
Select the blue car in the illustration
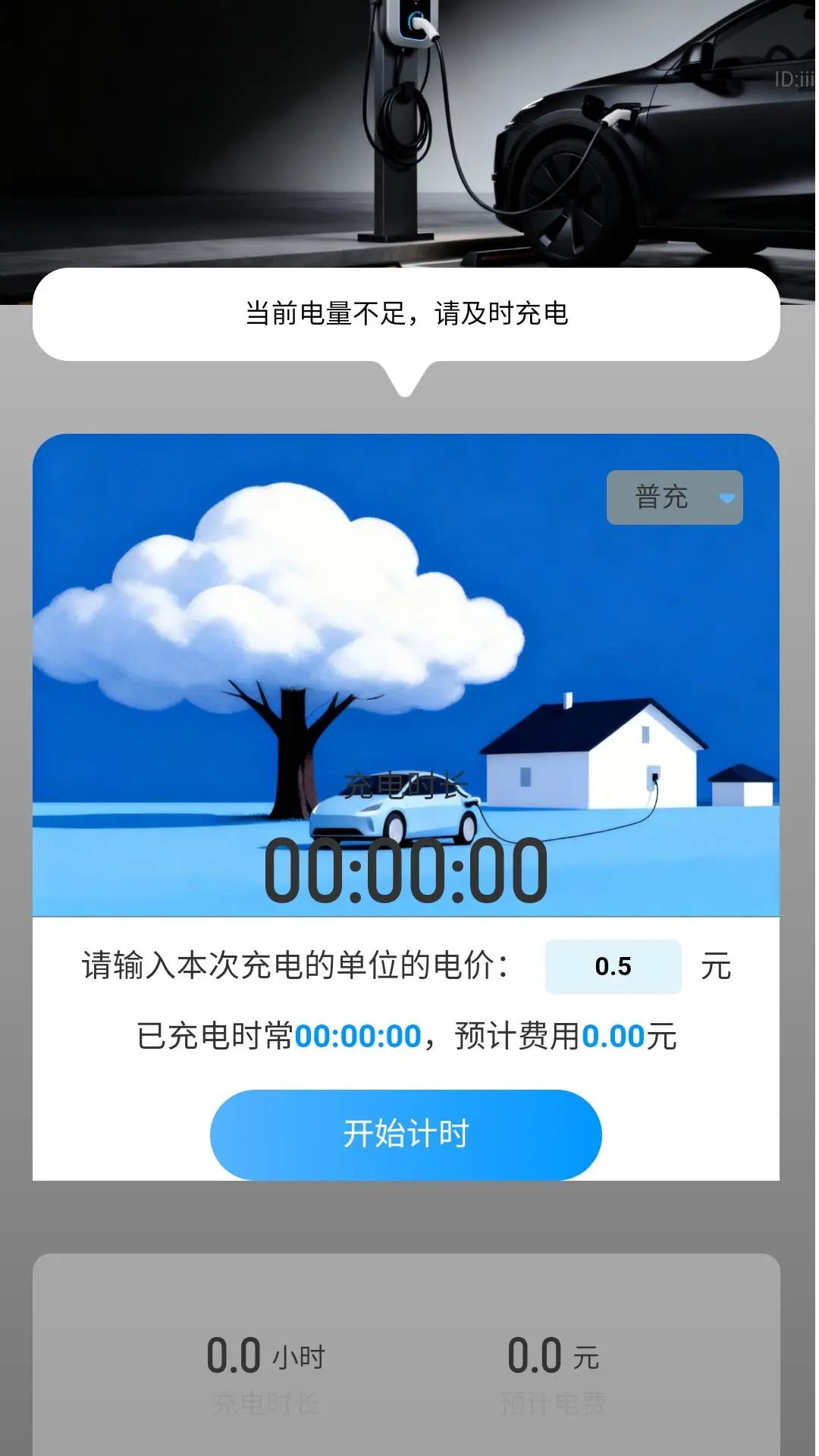(x=394, y=819)
